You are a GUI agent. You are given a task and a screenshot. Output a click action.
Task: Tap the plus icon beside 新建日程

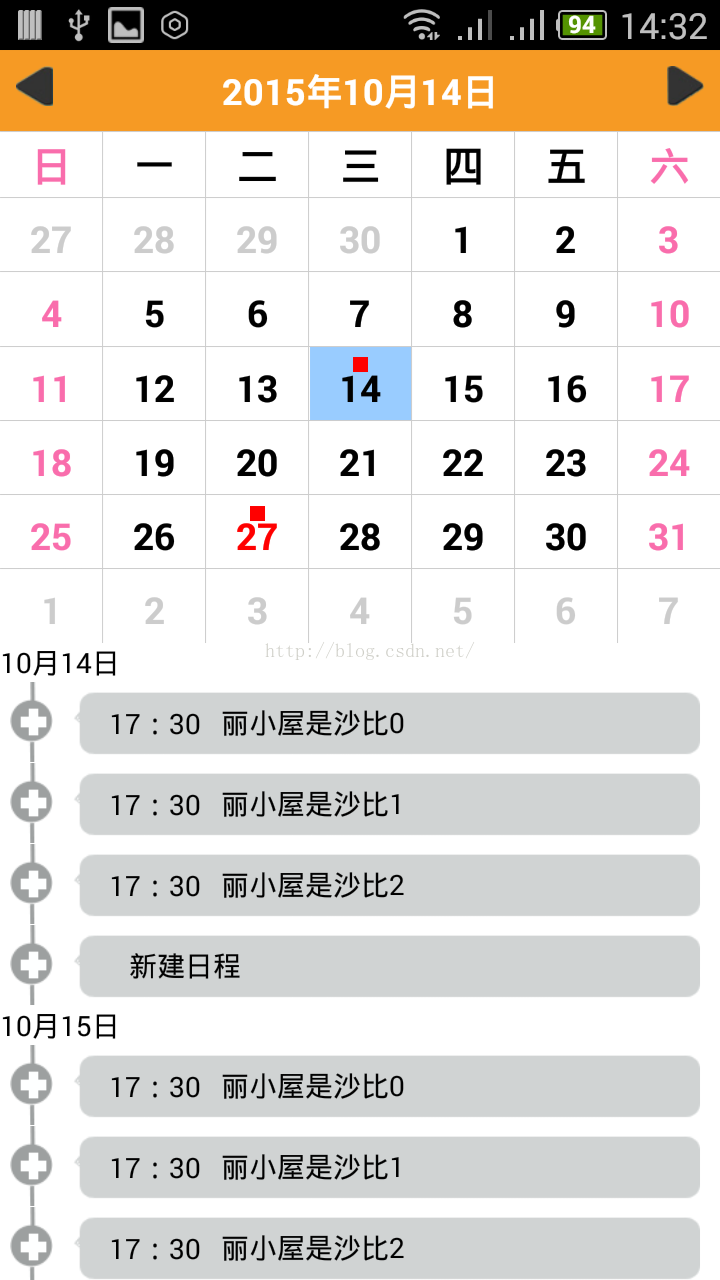coord(32,964)
